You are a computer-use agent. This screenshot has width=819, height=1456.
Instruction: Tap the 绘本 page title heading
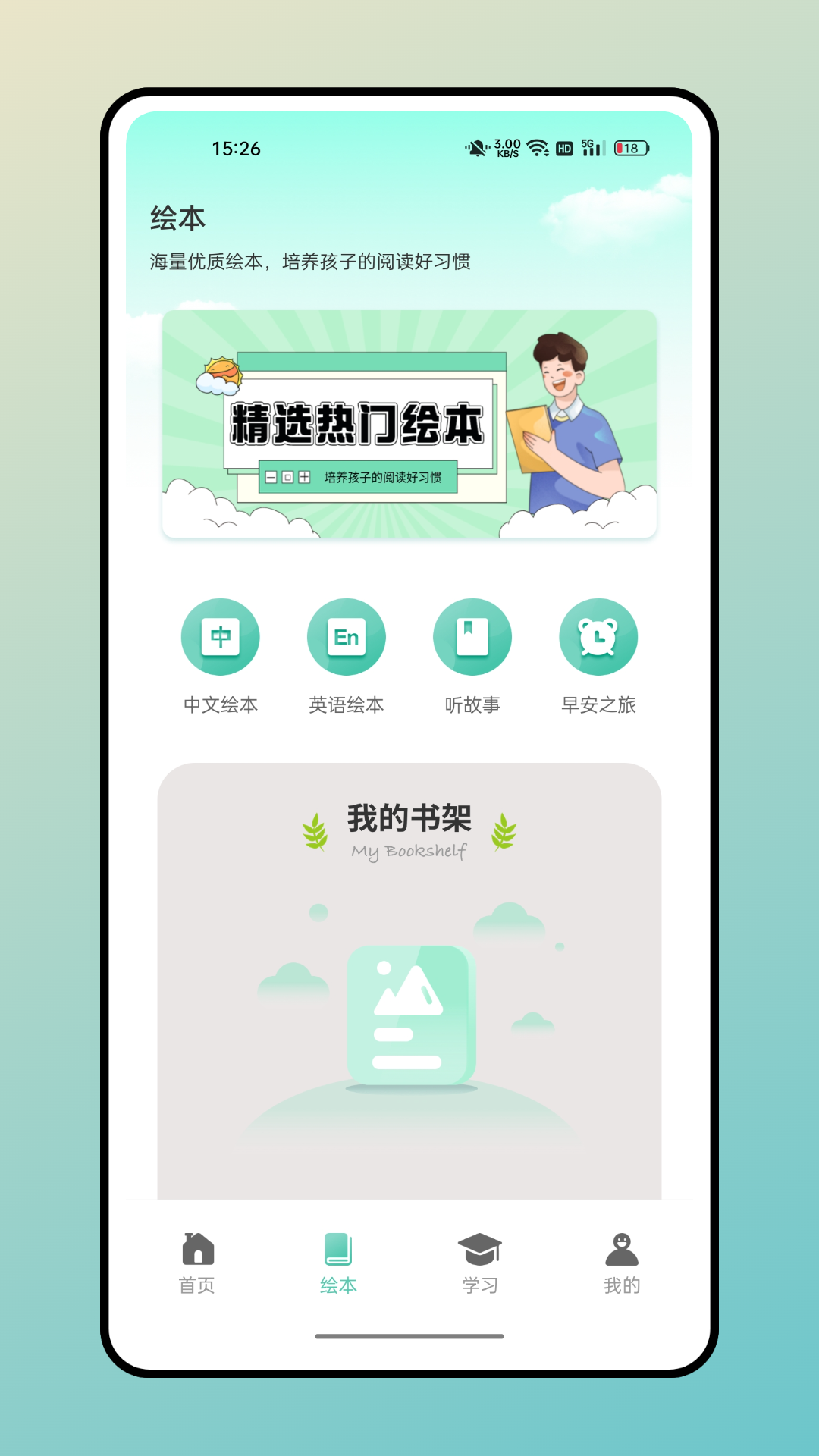coord(174,220)
